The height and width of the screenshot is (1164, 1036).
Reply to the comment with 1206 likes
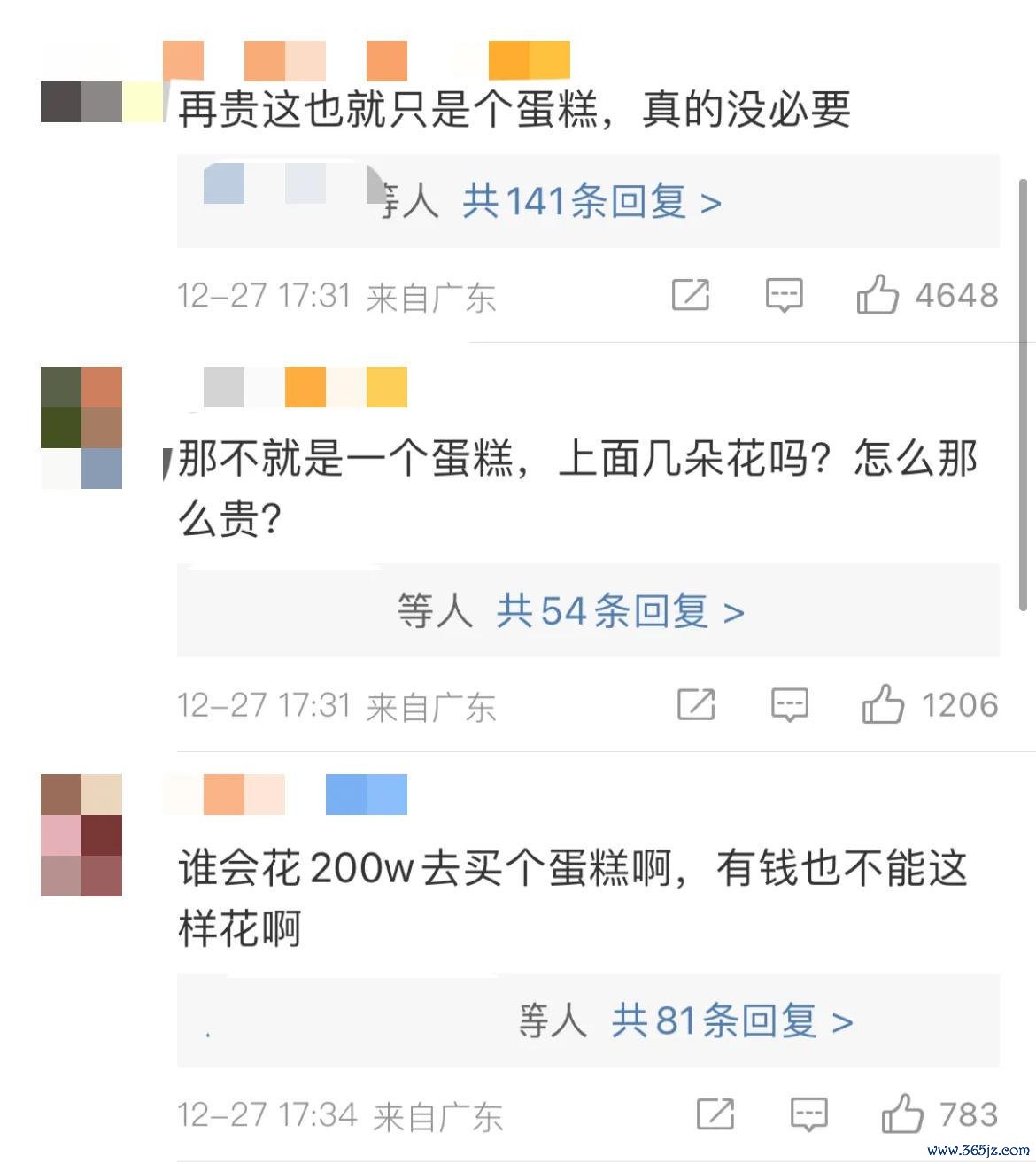[789, 705]
